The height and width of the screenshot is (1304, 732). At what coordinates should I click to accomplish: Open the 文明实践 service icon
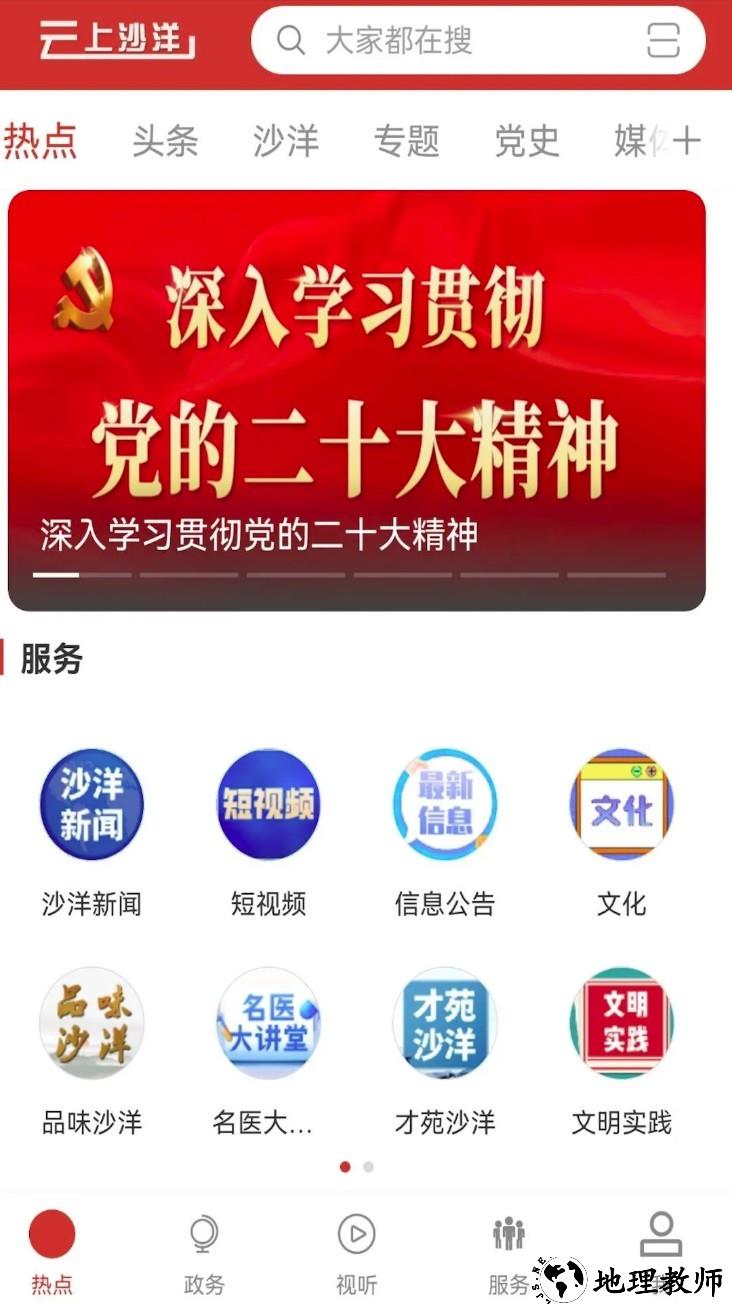[x=621, y=1023]
